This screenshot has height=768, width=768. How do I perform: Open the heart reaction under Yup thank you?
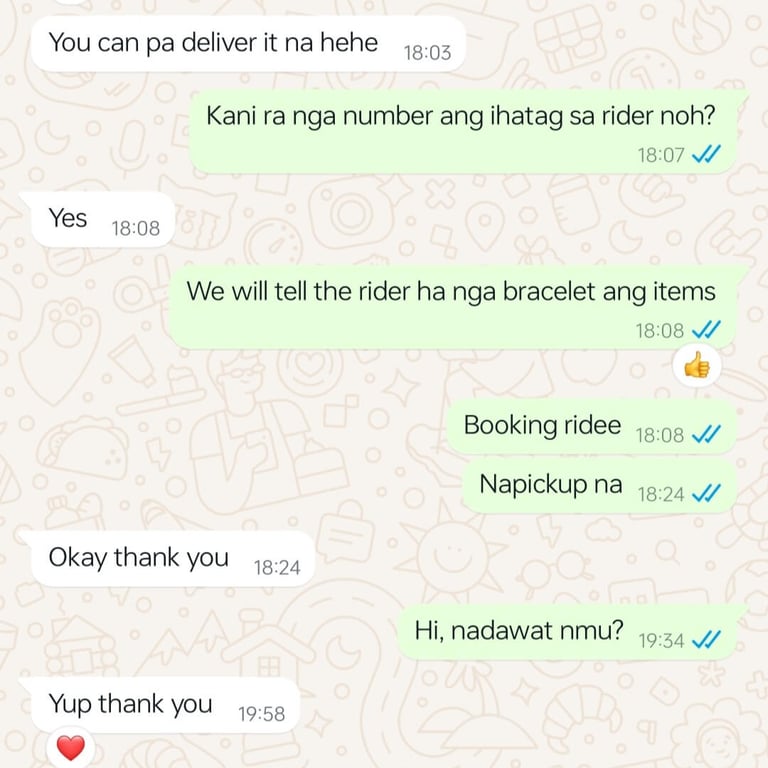tap(70, 746)
